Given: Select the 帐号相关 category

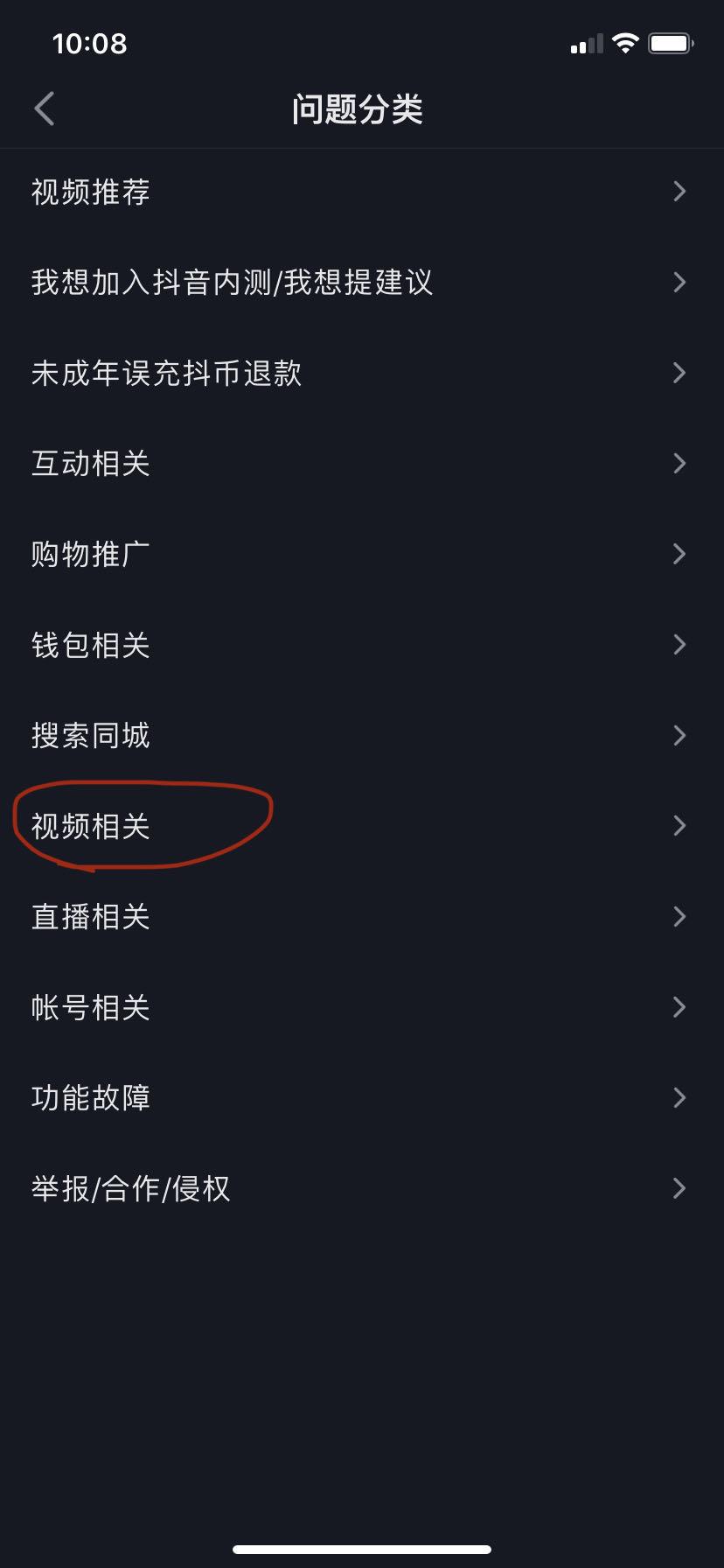Looking at the screenshot, I should [x=362, y=1008].
